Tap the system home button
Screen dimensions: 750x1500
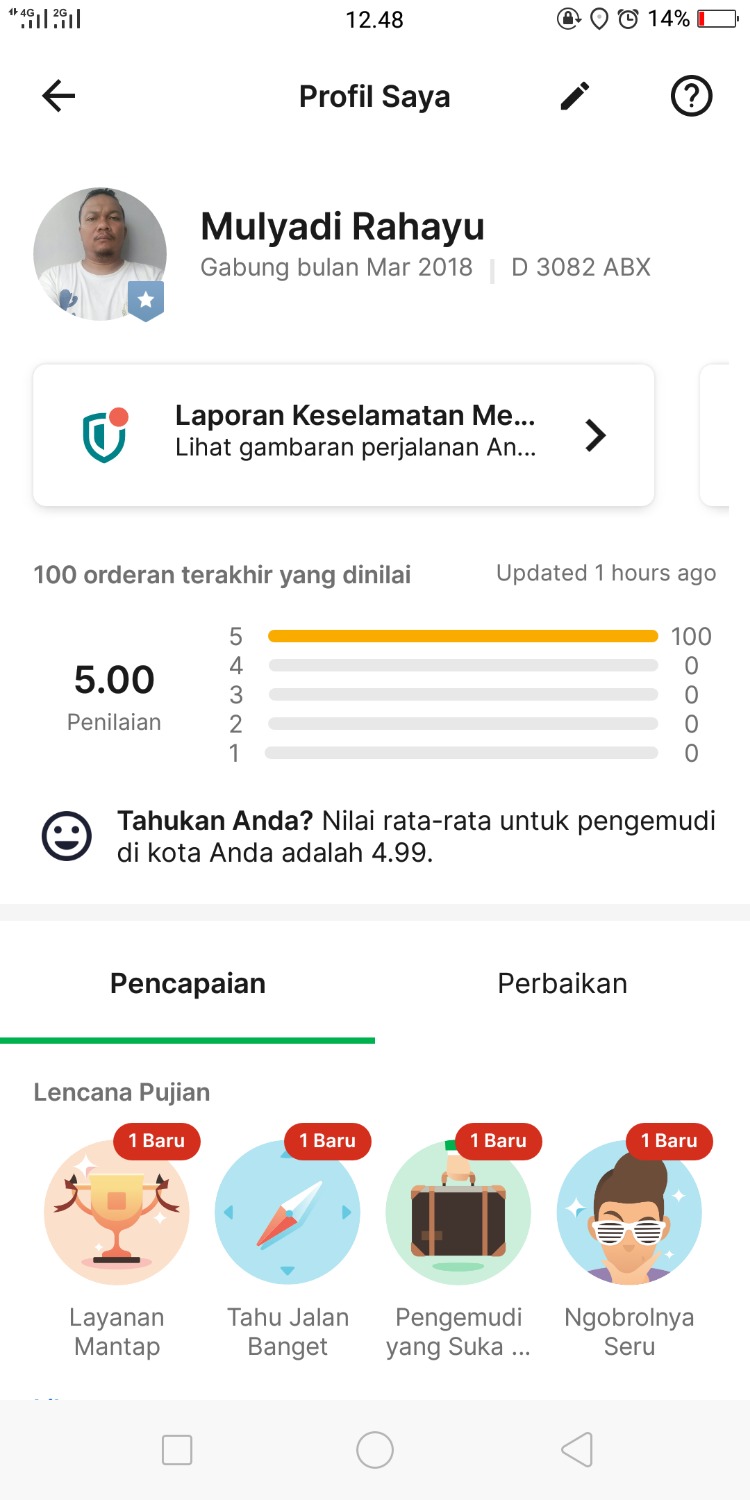(x=375, y=1450)
